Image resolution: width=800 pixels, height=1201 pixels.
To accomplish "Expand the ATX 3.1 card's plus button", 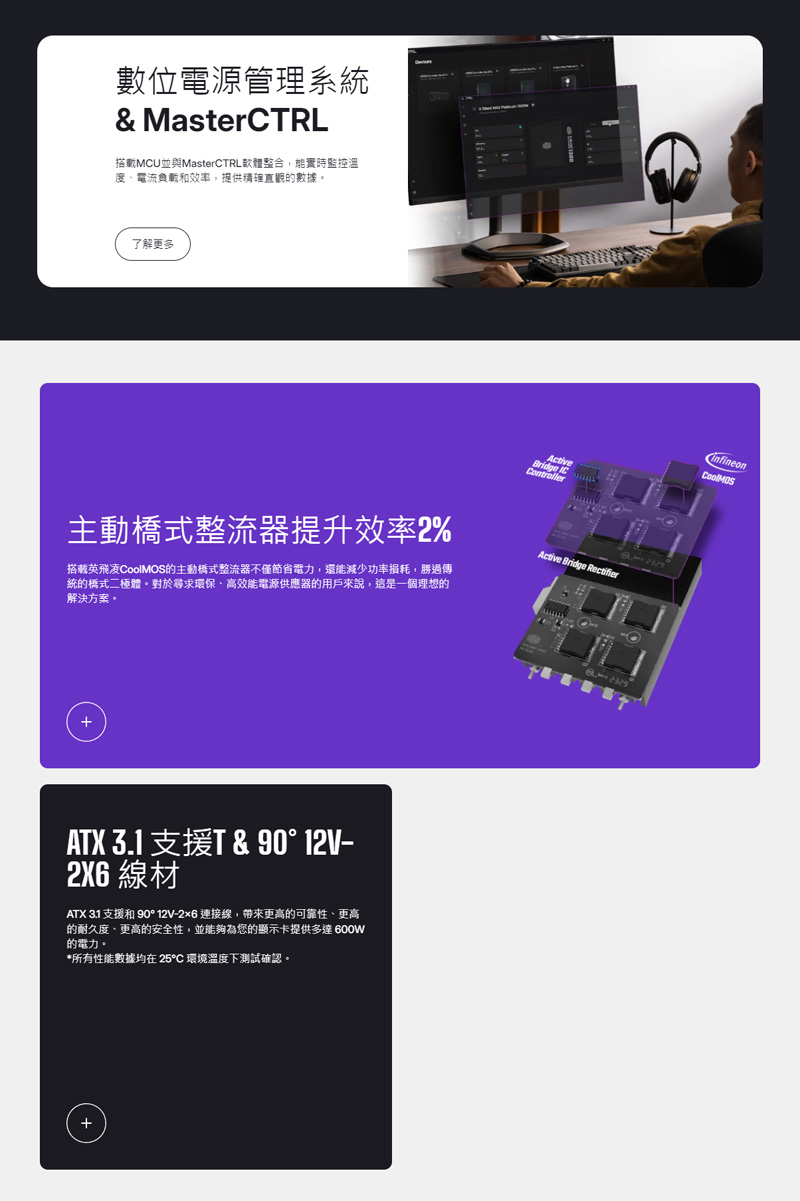I will coord(86,1123).
